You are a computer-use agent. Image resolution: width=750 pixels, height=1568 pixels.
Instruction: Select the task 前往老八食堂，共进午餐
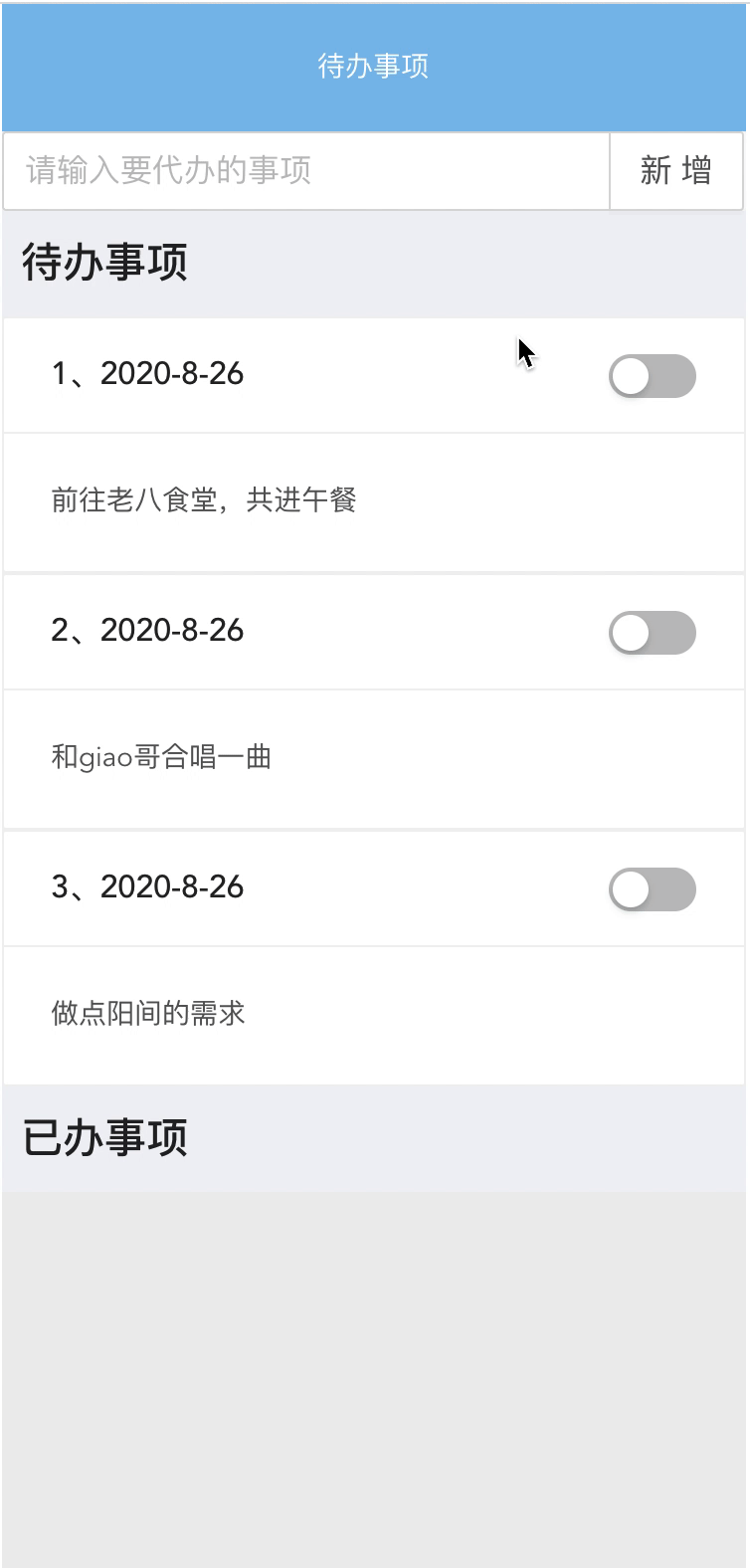point(204,502)
